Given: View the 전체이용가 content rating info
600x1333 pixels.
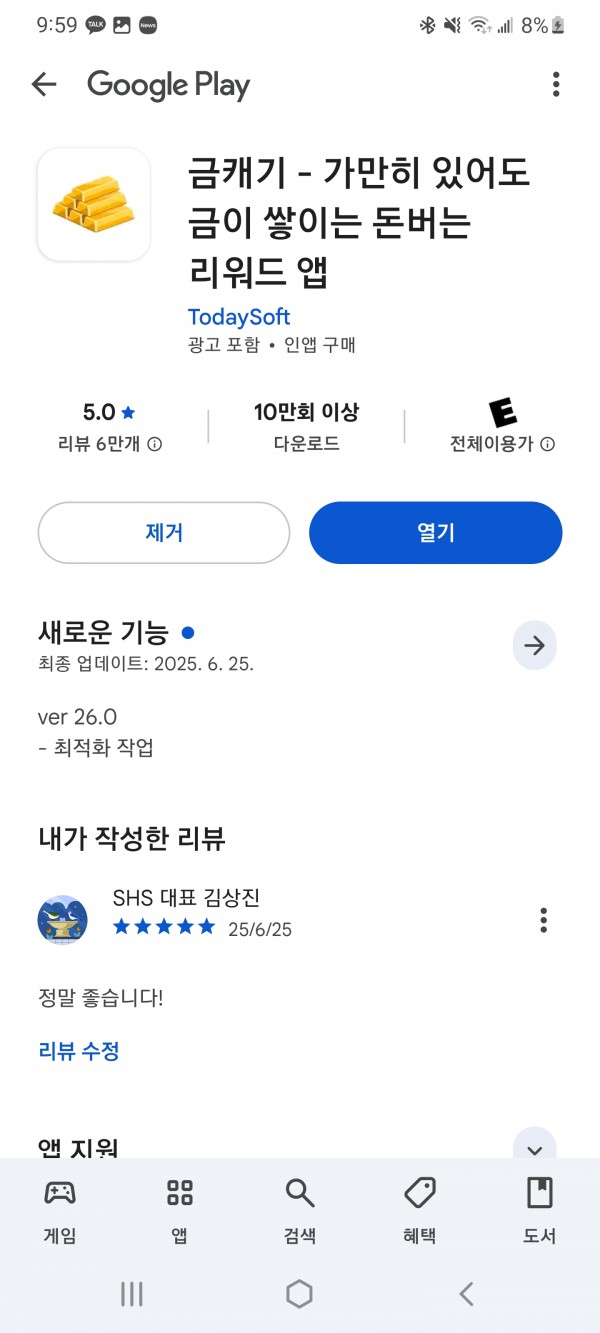Looking at the screenshot, I should tap(502, 444).
